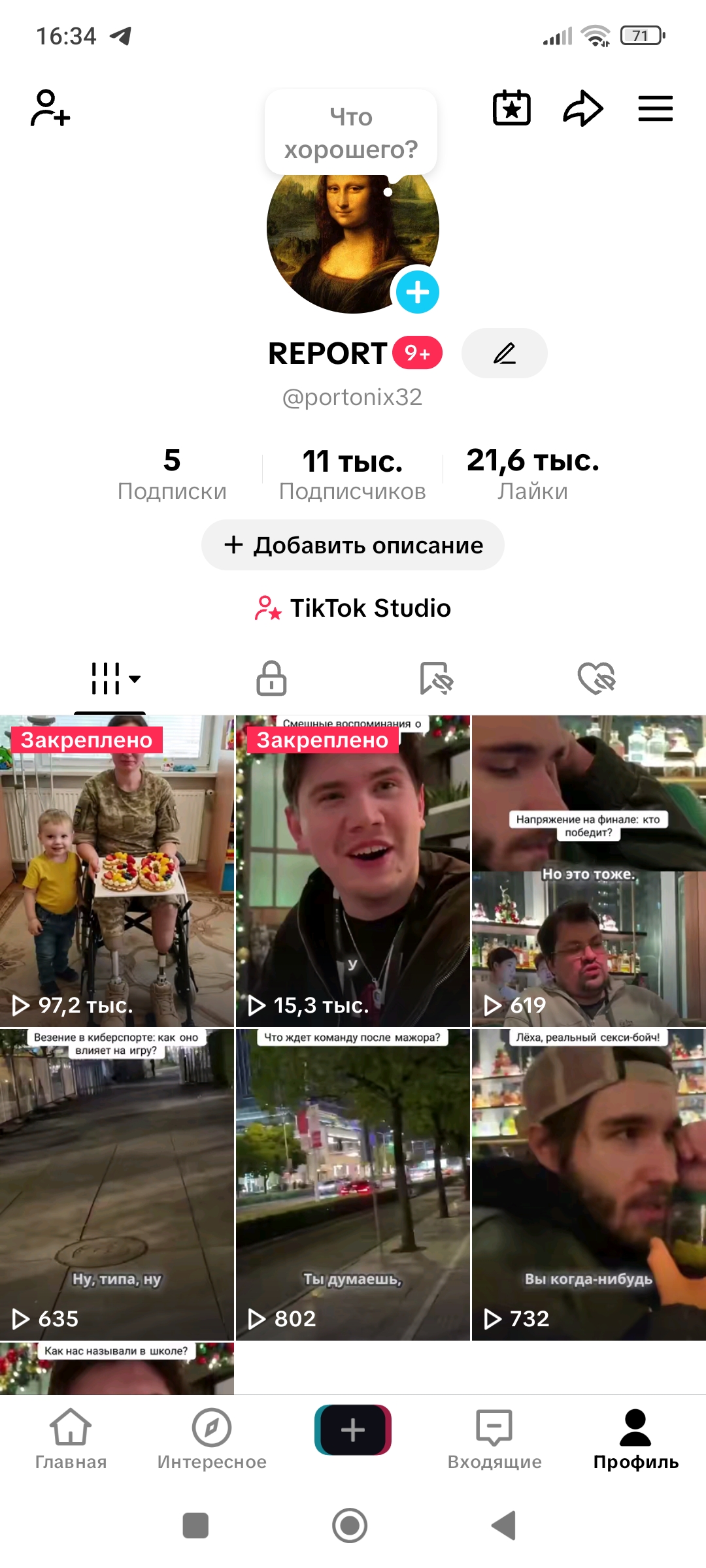The width and height of the screenshot is (706, 1568).
Task: Tap the add friends icon
Action: (50, 108)
